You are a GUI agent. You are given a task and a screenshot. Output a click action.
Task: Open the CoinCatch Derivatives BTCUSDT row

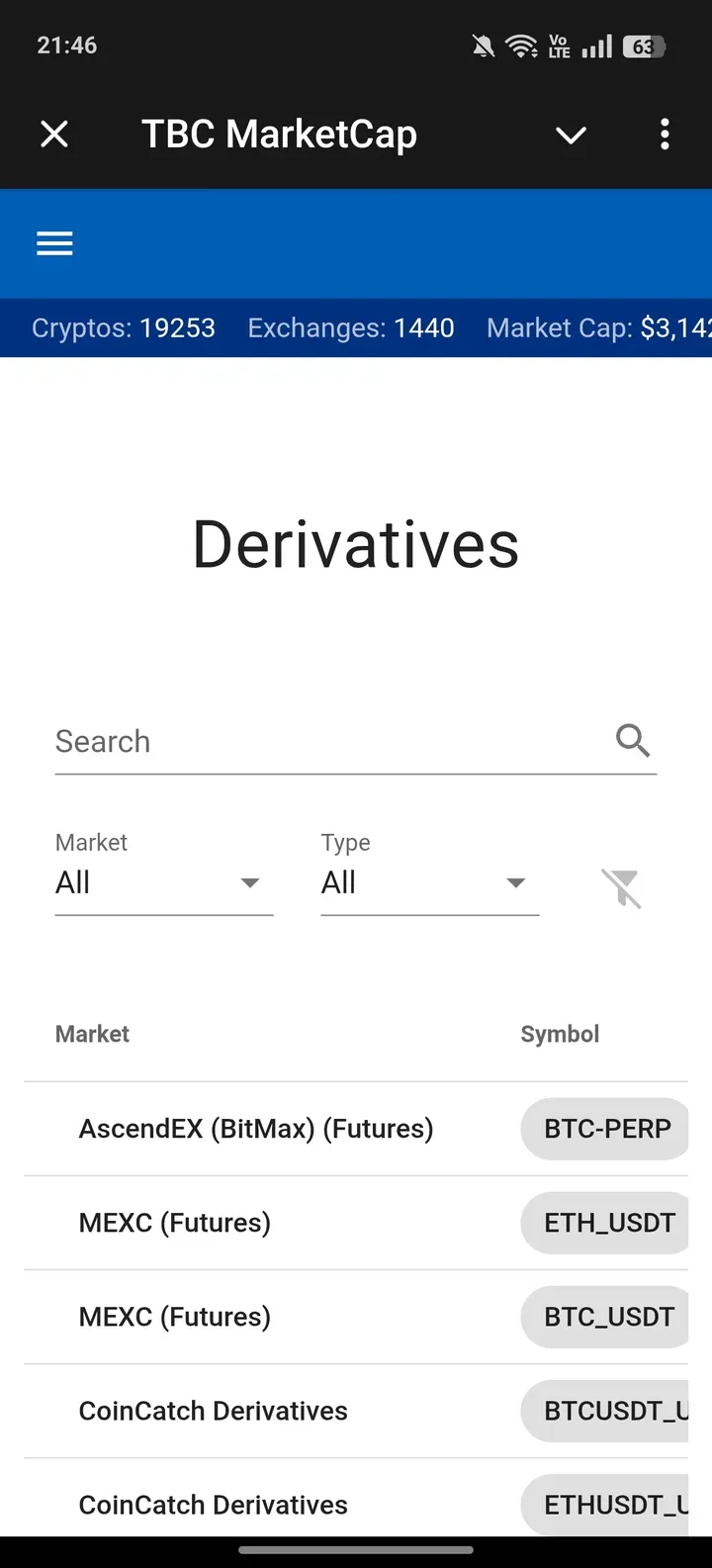213,1411
